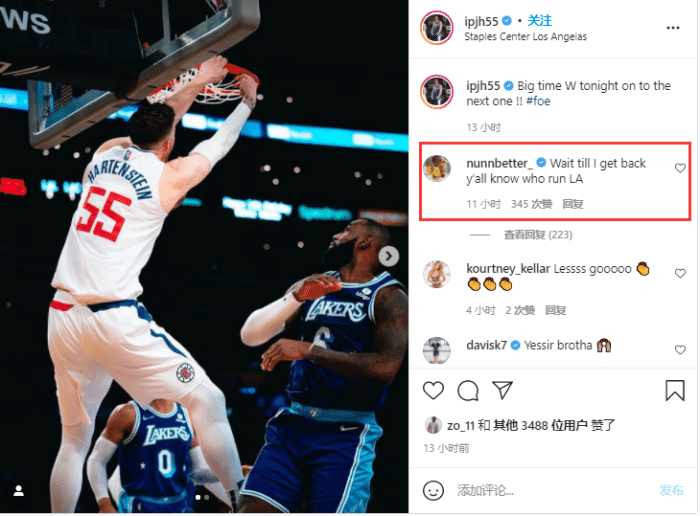The image size is (700, 516).
Task: Like nunnbetter_'s comment
Action: click(680, 168)
